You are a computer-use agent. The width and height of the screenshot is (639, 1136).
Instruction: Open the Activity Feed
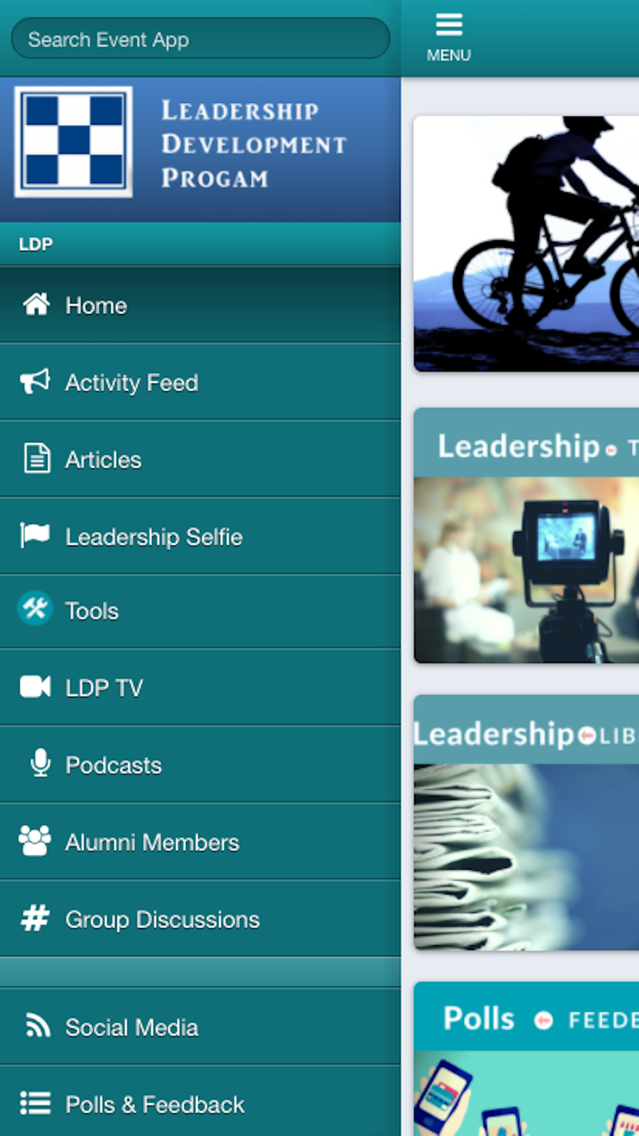(x=200, y=382)
